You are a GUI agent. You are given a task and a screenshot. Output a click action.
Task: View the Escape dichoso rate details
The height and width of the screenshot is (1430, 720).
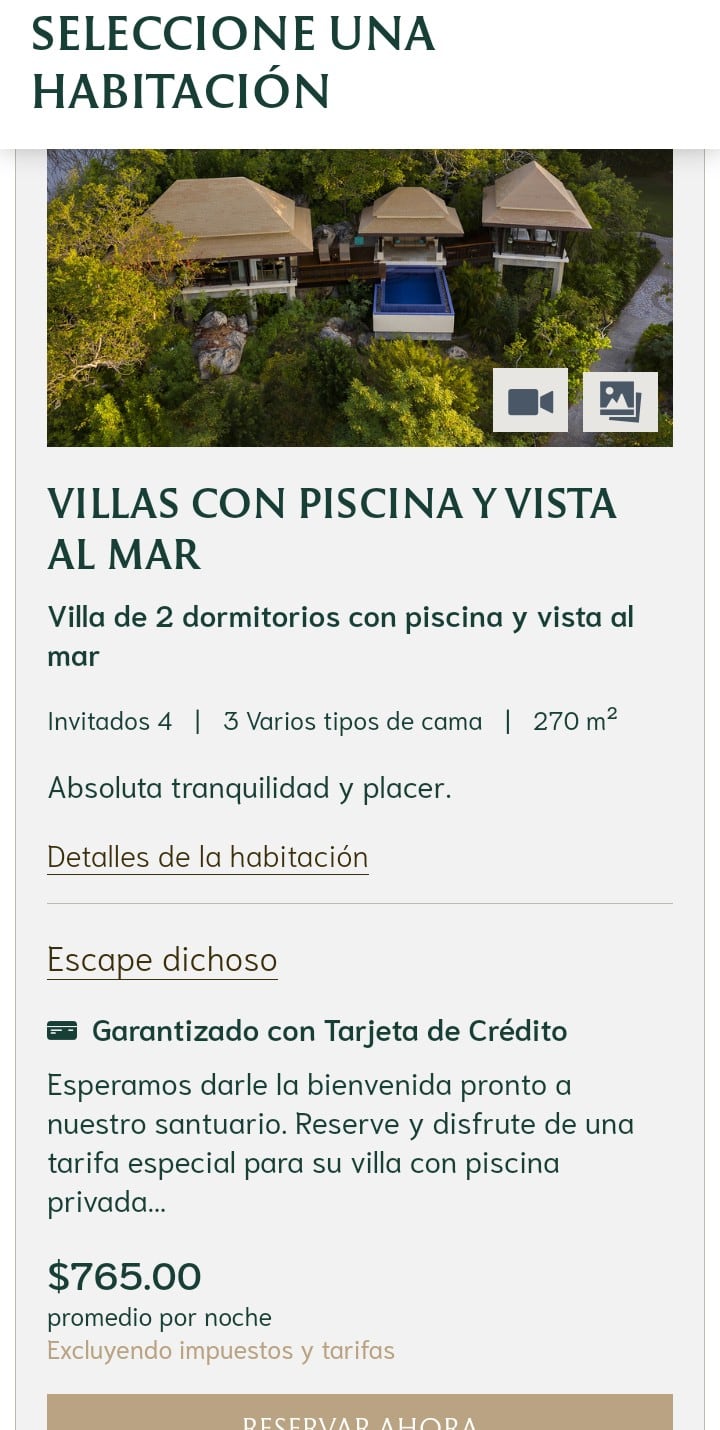[162, 960]
